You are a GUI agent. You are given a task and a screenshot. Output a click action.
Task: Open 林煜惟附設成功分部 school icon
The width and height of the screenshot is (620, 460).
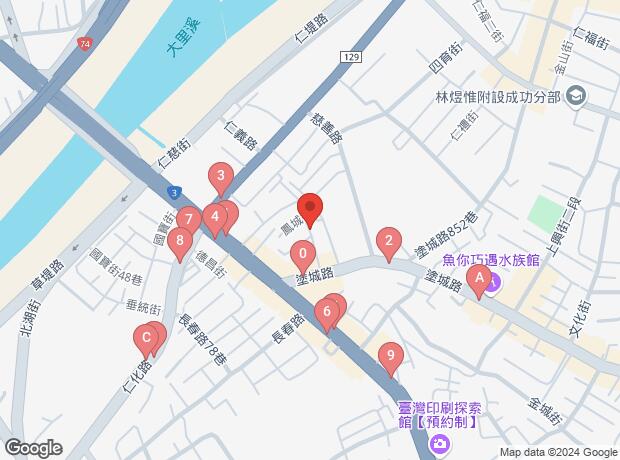coord(576,96)
